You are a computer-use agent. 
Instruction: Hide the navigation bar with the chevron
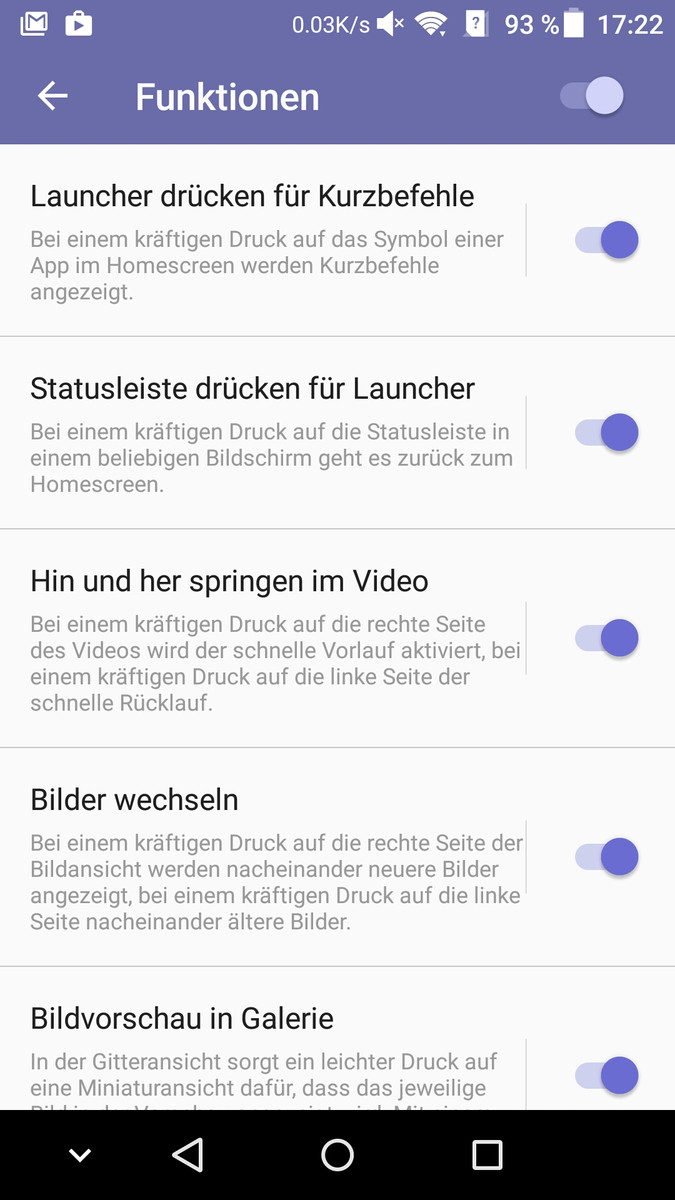pyautogui.click(x=80, y=1156)
